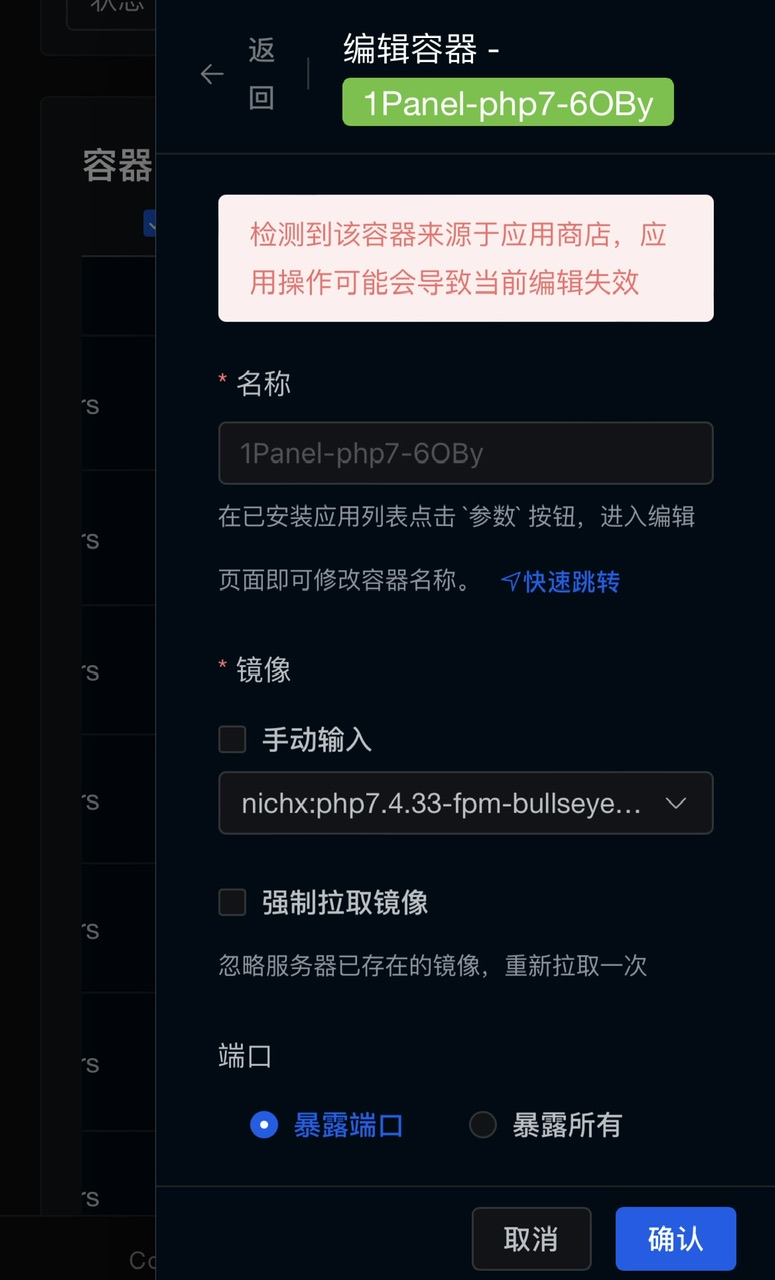Tap the 取消 cancel button
This screenshot has height=1280, width=775.
click(x=531, y=1239)
